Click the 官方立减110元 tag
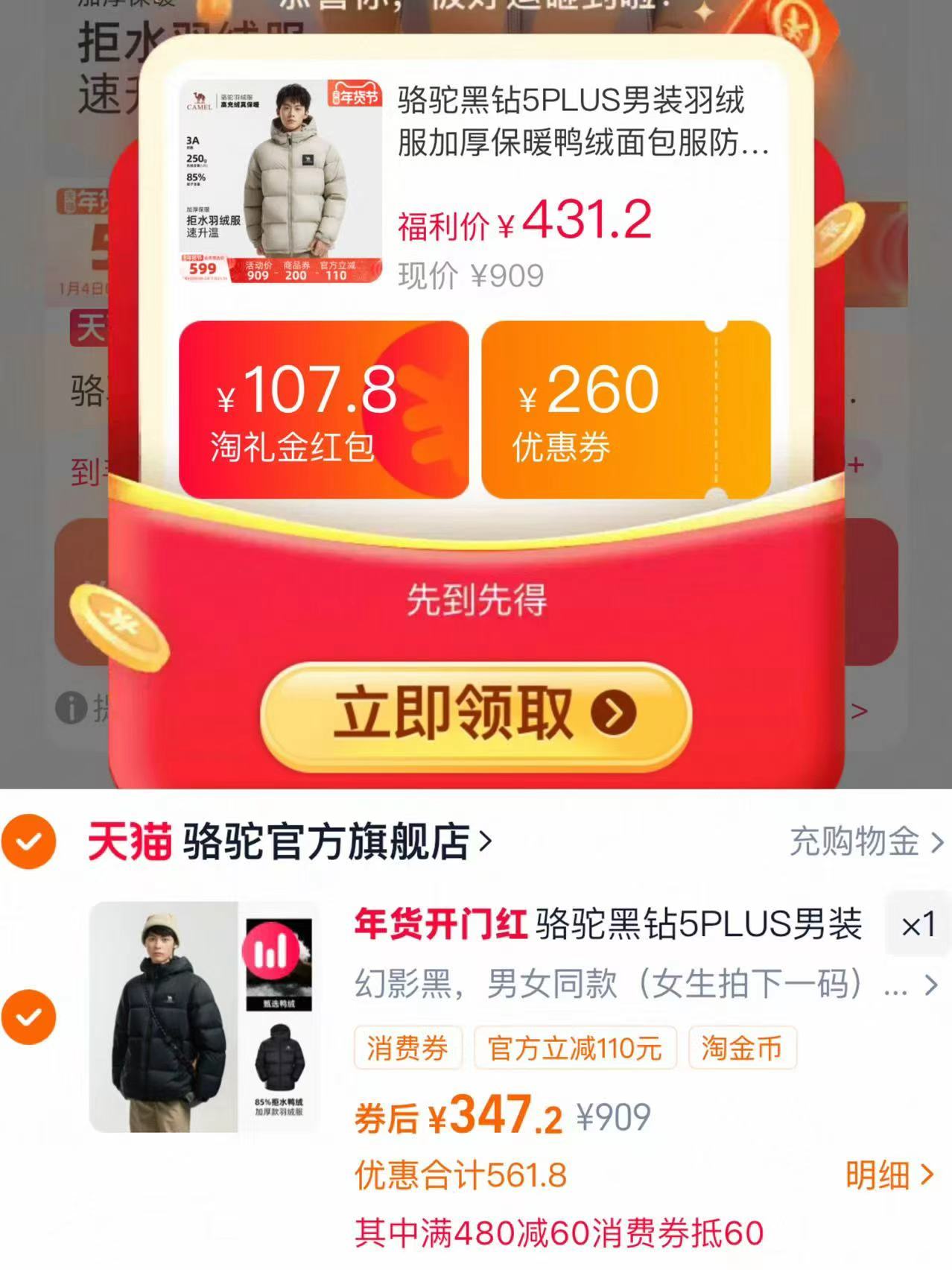 (574, 1049)
